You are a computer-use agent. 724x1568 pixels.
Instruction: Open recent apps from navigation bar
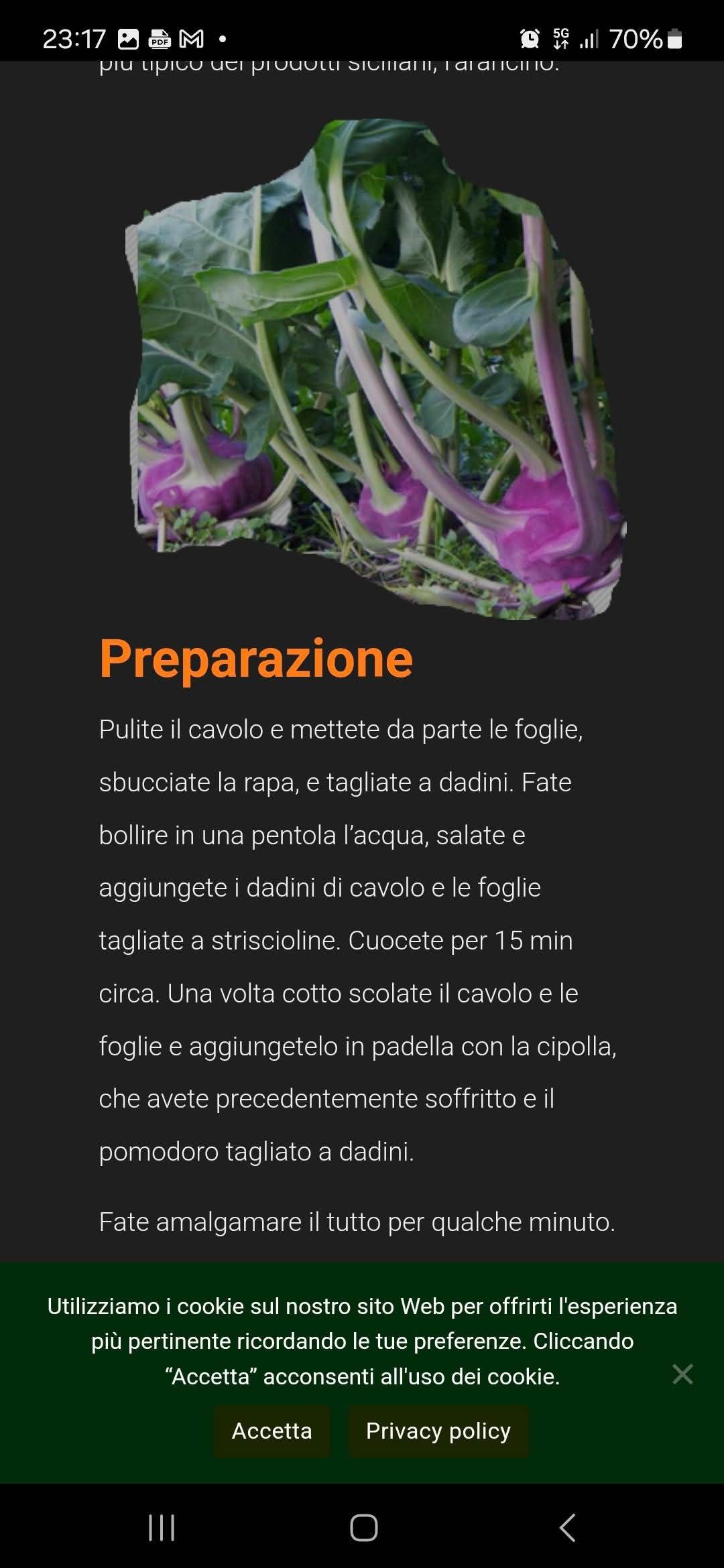point(161,1528)
